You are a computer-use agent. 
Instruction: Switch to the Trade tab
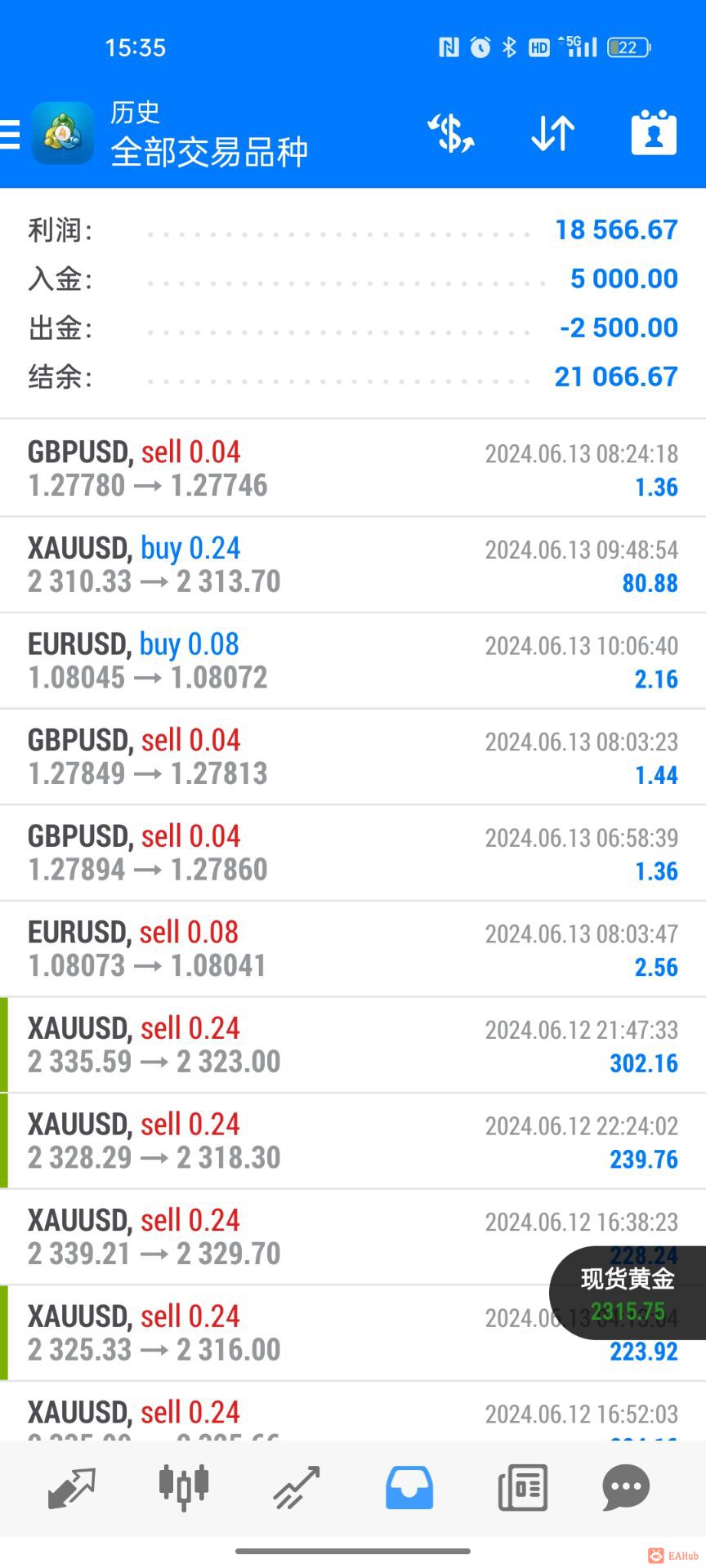(296, 1487)
